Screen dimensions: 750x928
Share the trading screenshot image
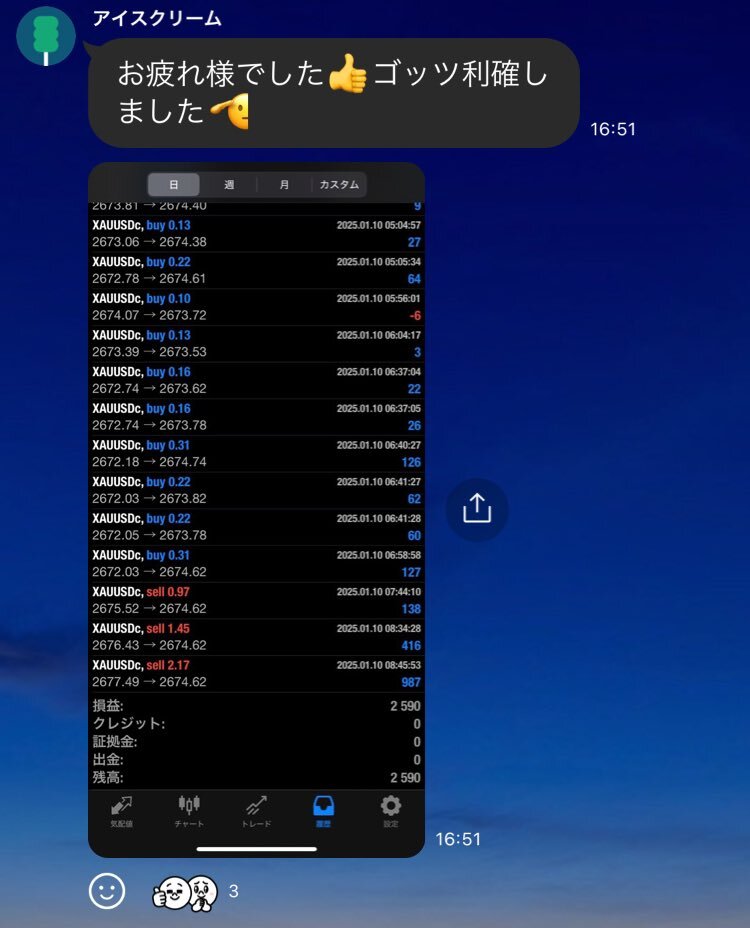[477, 510]
